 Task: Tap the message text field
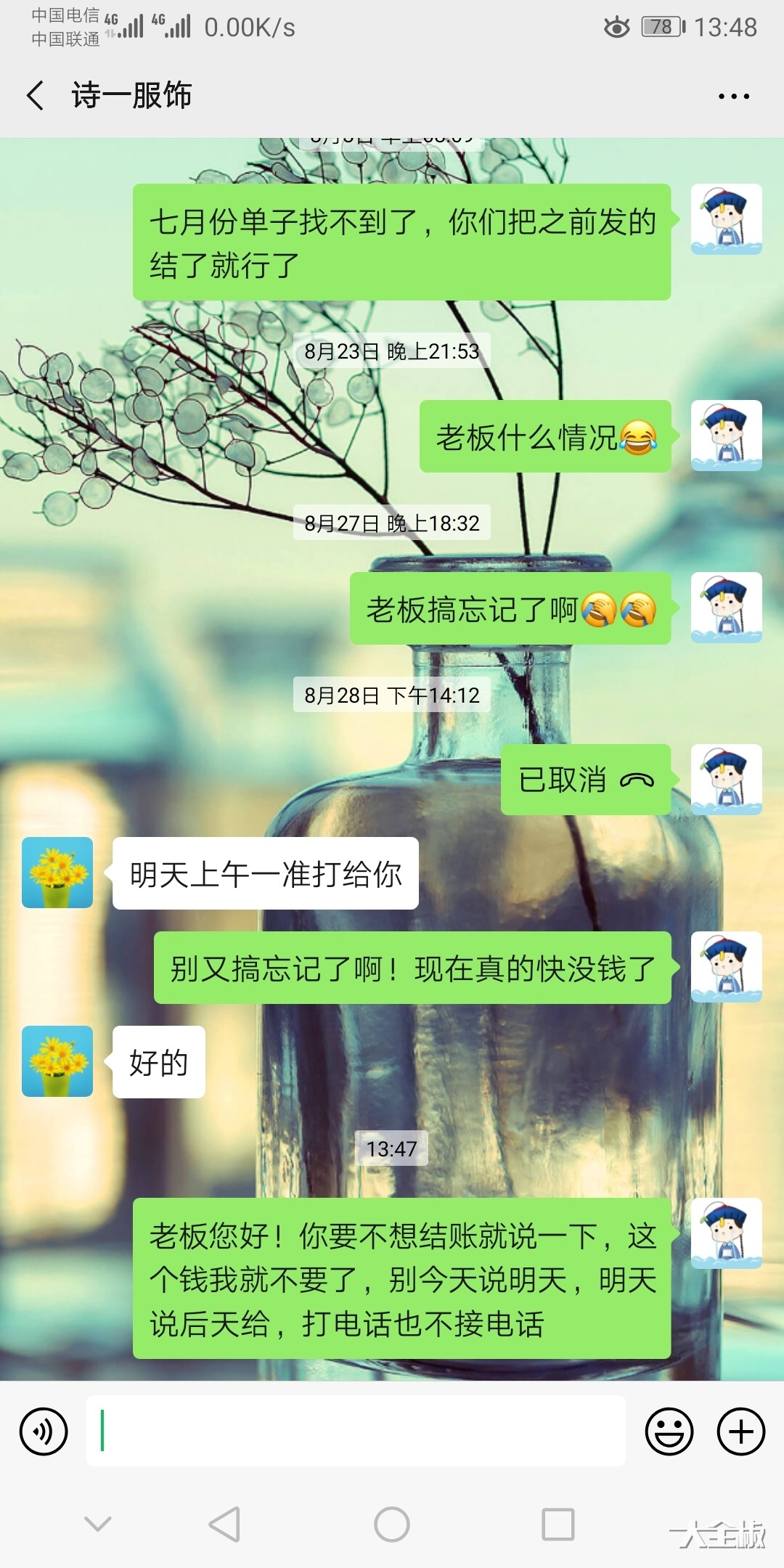(356, 1430)
